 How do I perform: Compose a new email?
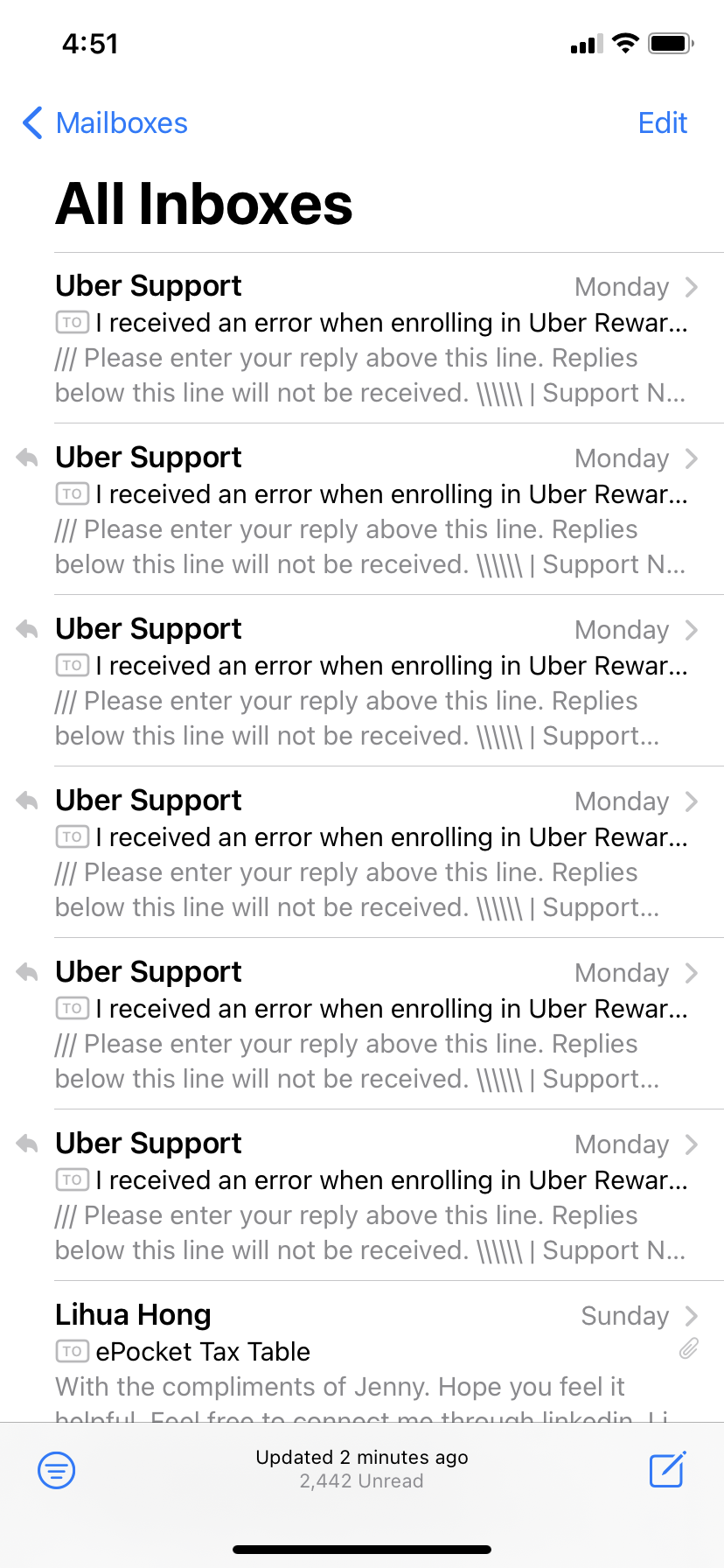coord(667,1469)
